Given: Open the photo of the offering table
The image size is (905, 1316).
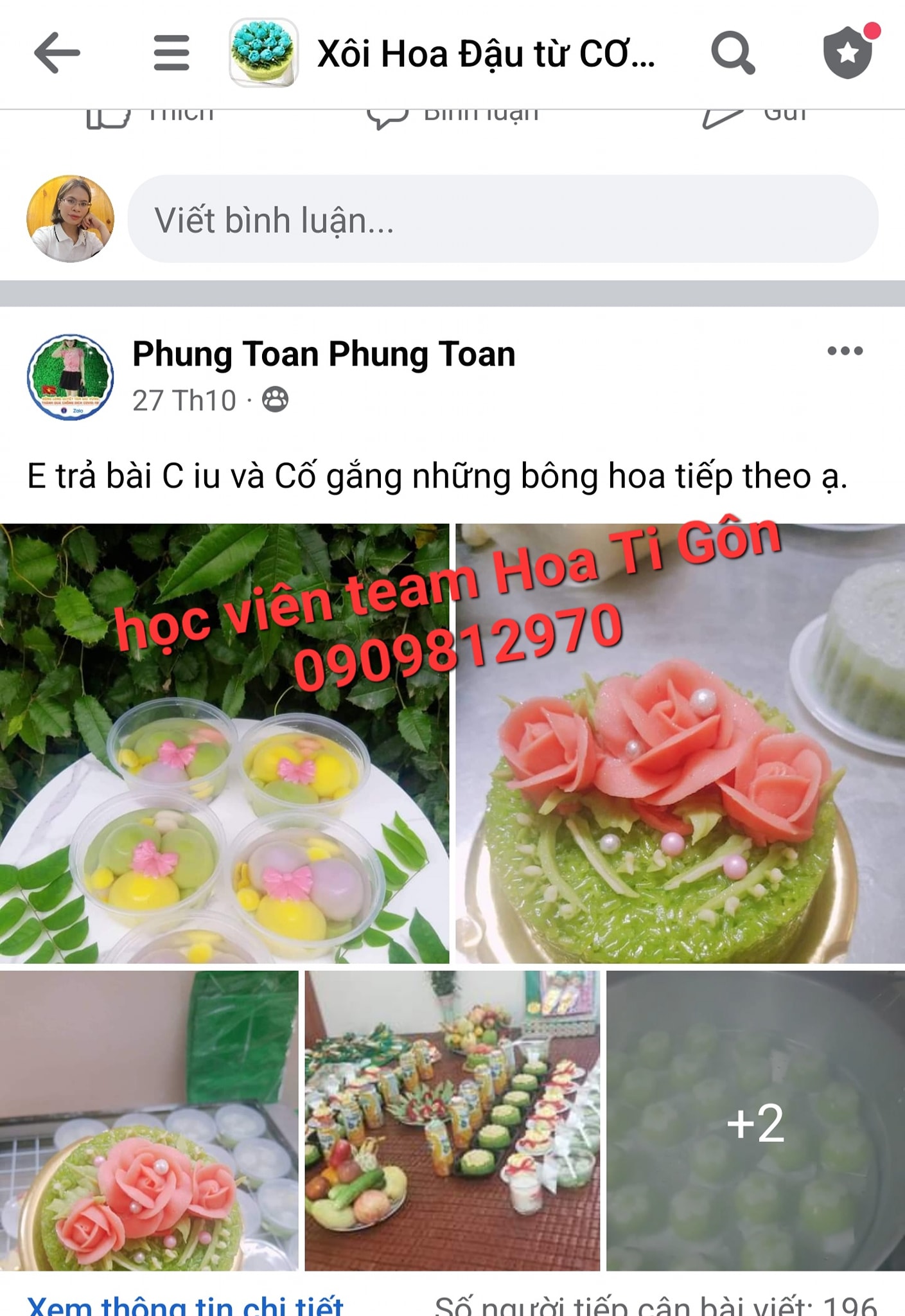Looking at the screenshot, I should tap(452, 1121).
